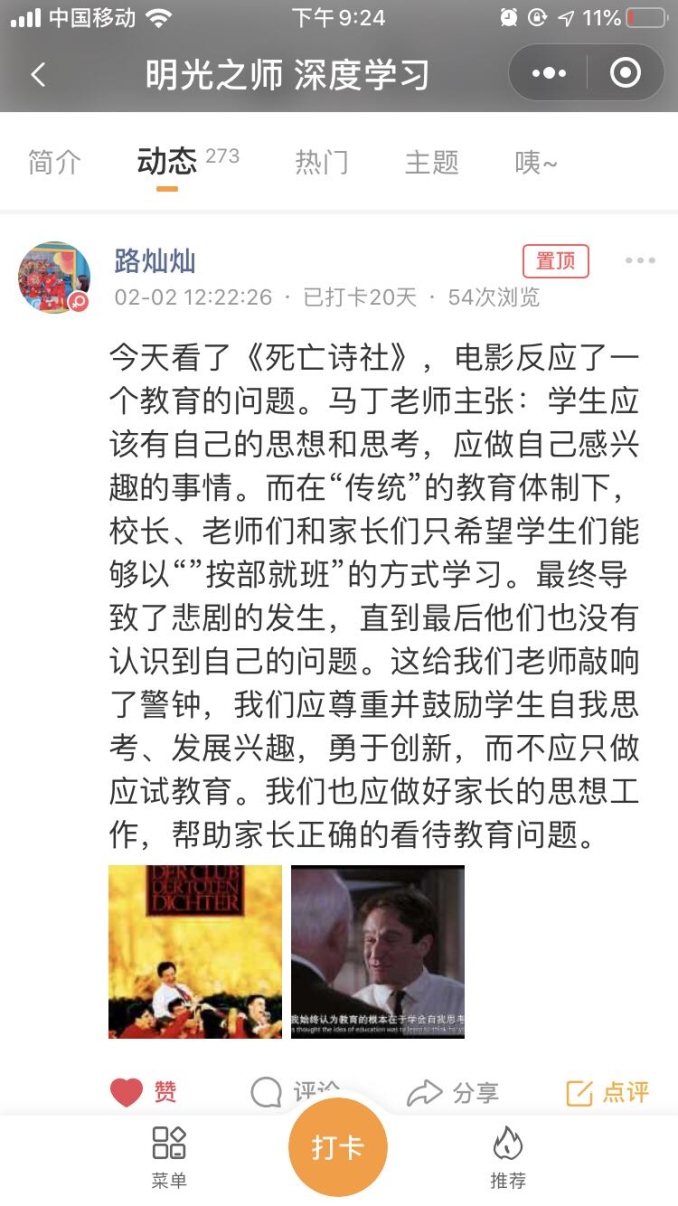The height and width of the screenshot is (1206, 678).
Task: Open the mini program three-dot menu
Action: (x=549, y=74)
